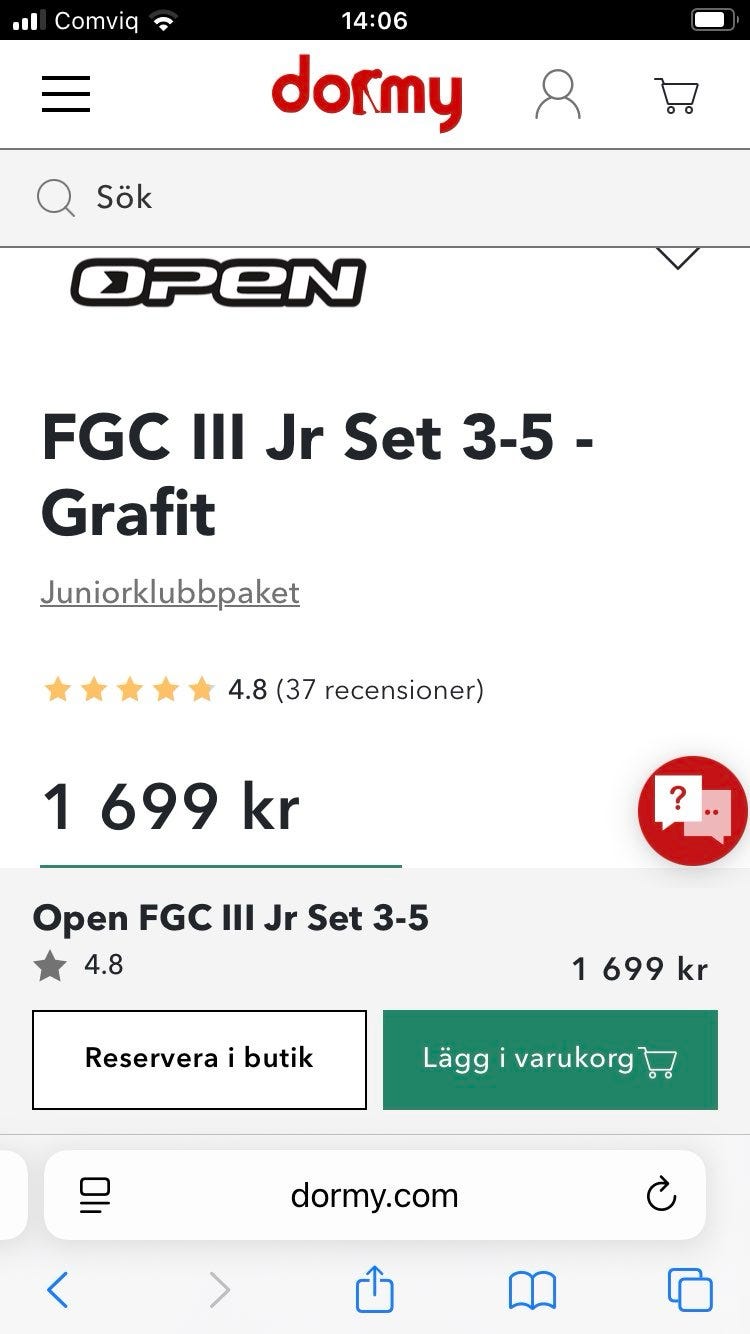Show open Safari tabs
This screenshot has width=750, height=1334.
pyautogui.click(x=690, y=1290)
